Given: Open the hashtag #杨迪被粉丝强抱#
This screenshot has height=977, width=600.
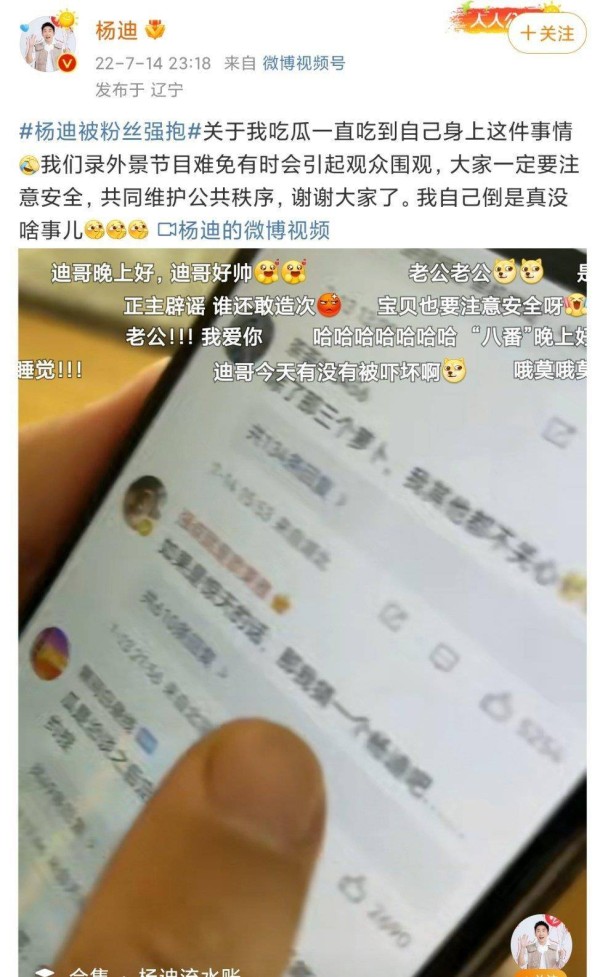Looking at the screenshot, I should [x=109, y=133].
